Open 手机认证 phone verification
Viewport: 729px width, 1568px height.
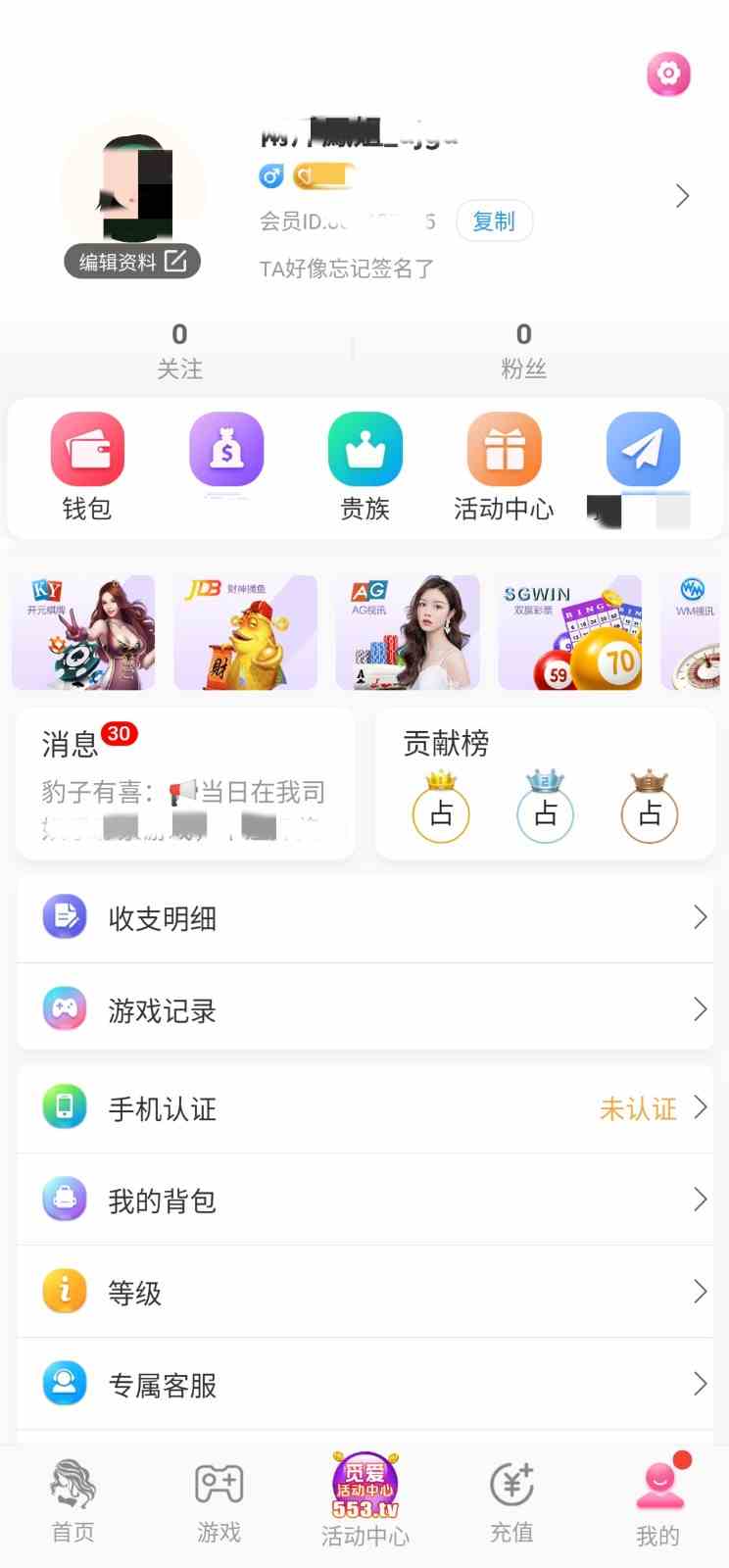tap(364, 1108)
